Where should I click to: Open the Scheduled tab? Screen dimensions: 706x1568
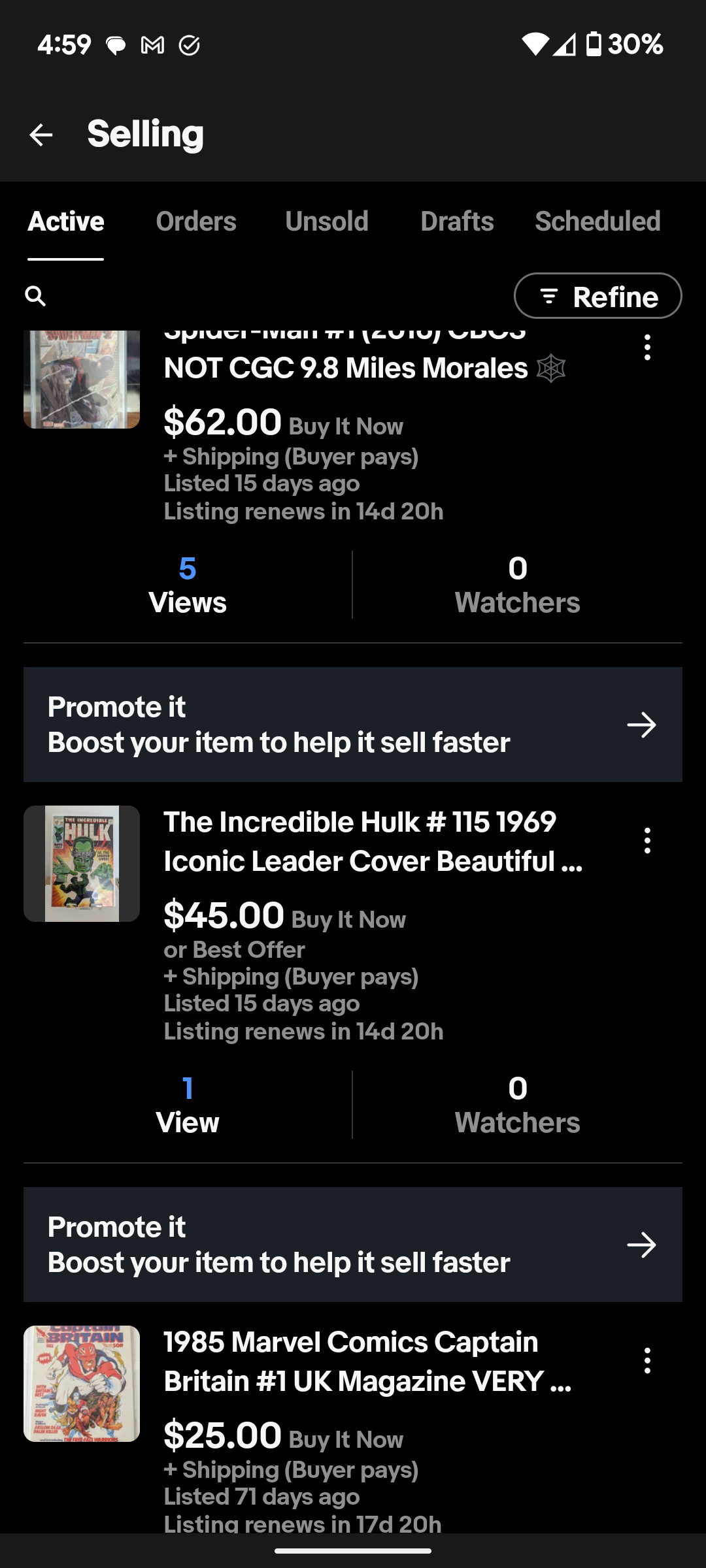[x=597, y=221]
